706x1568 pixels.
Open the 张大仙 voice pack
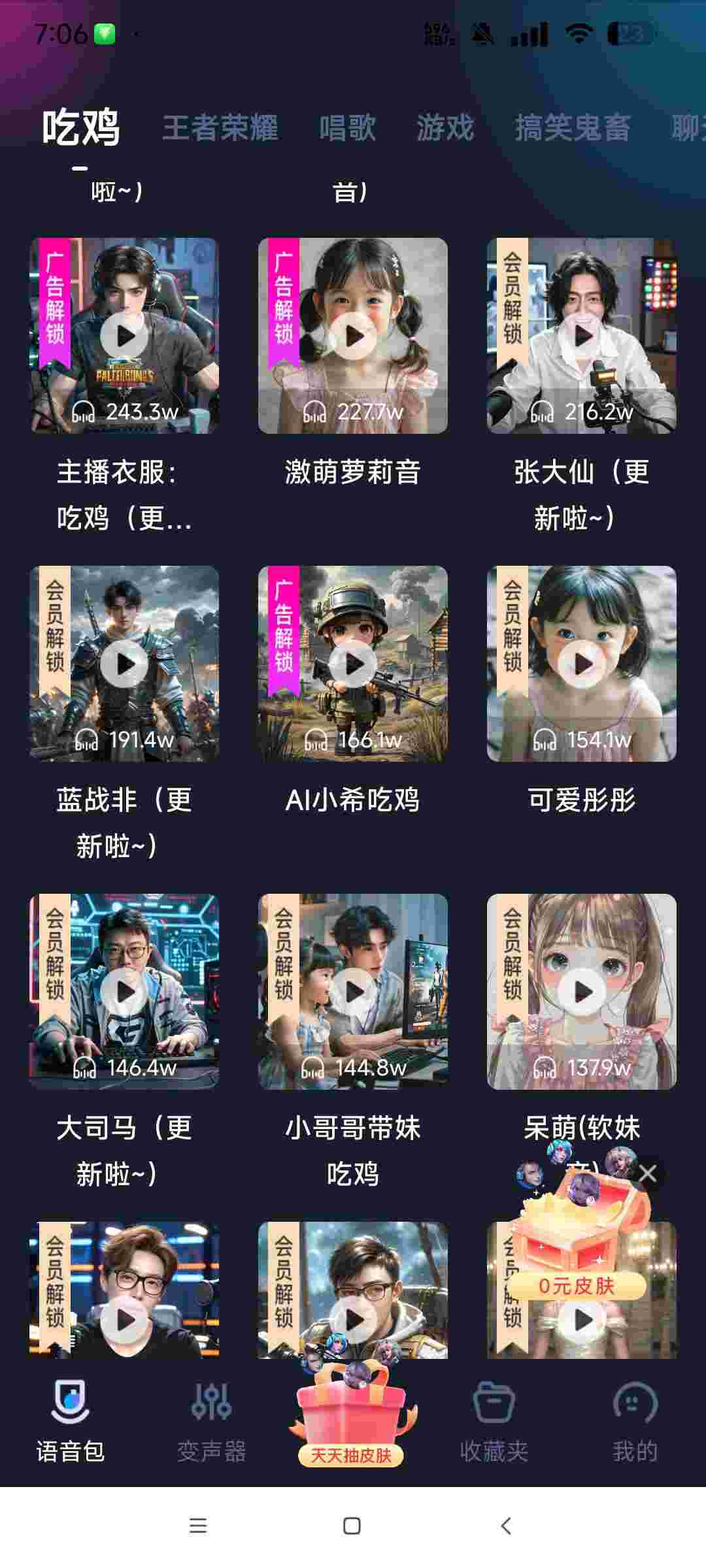(x=581, y=336)
